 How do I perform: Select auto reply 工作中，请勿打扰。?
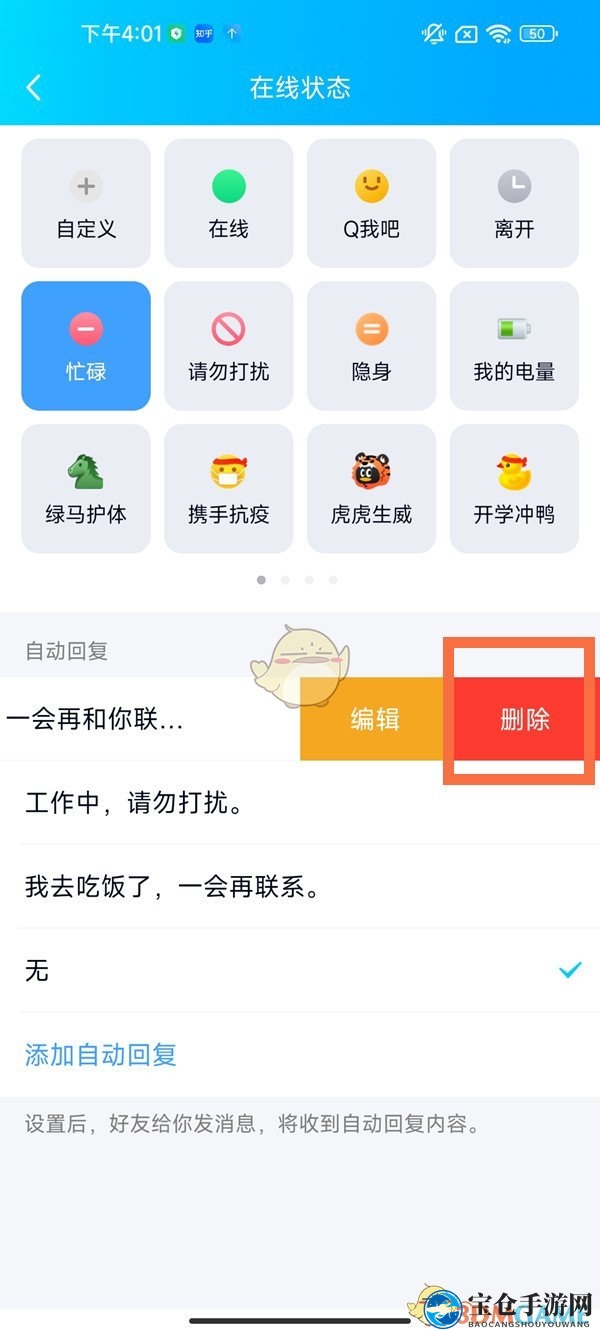click(x=300, y=802)
